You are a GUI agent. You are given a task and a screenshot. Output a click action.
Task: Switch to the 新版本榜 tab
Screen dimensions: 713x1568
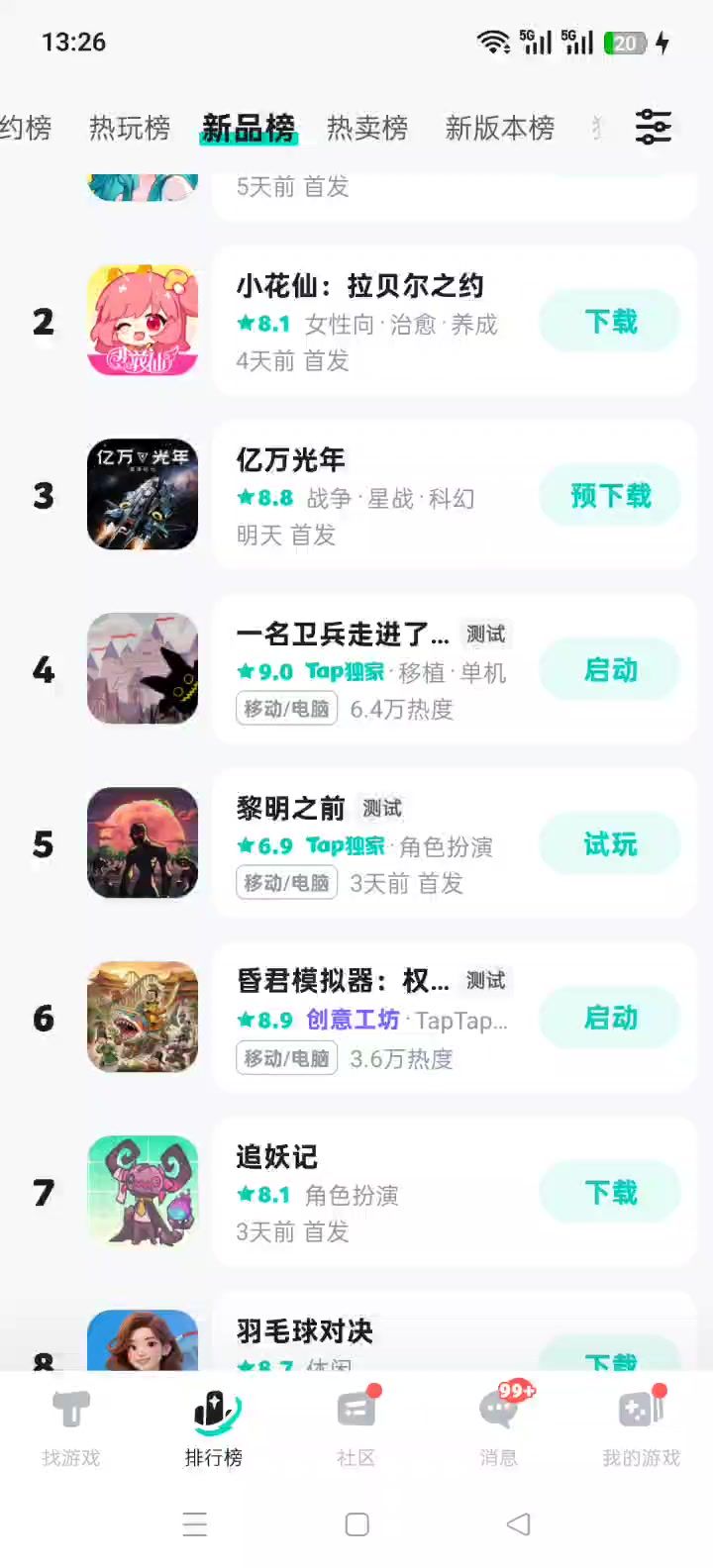pos(499,128)
